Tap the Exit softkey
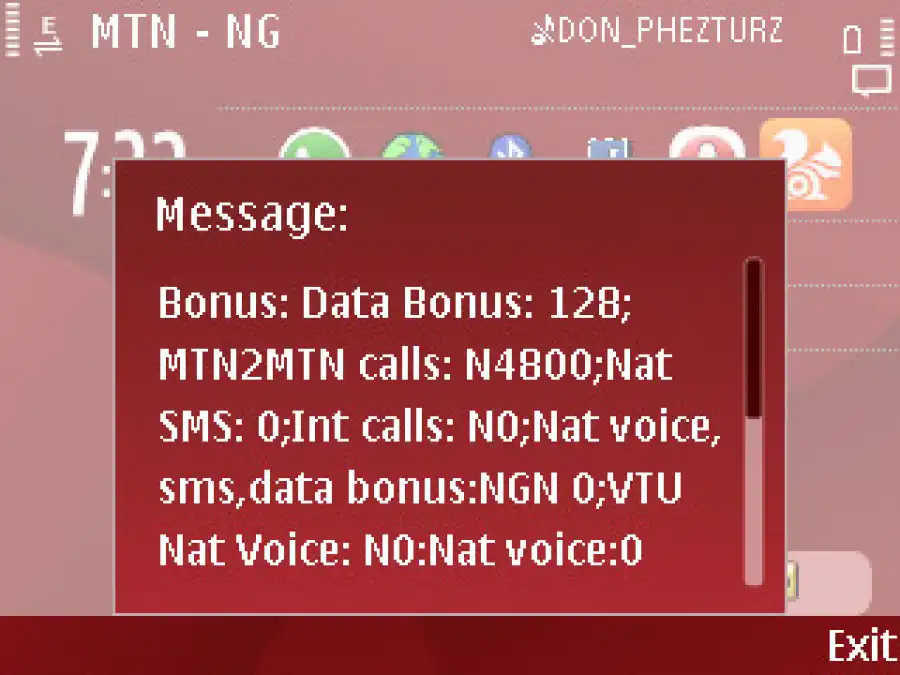 point(859,646)
